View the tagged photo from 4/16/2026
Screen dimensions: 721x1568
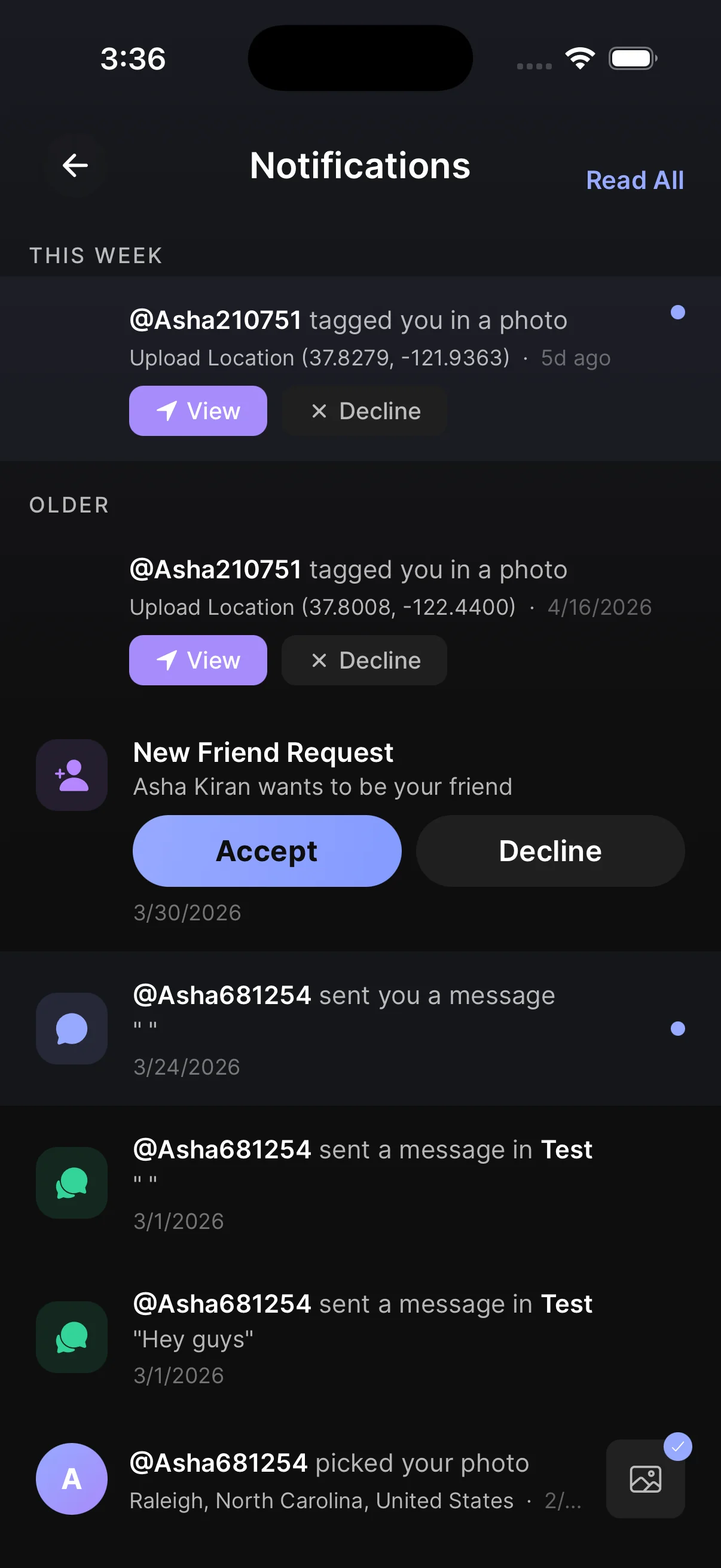pyautogui.click(x=198, y=660)
